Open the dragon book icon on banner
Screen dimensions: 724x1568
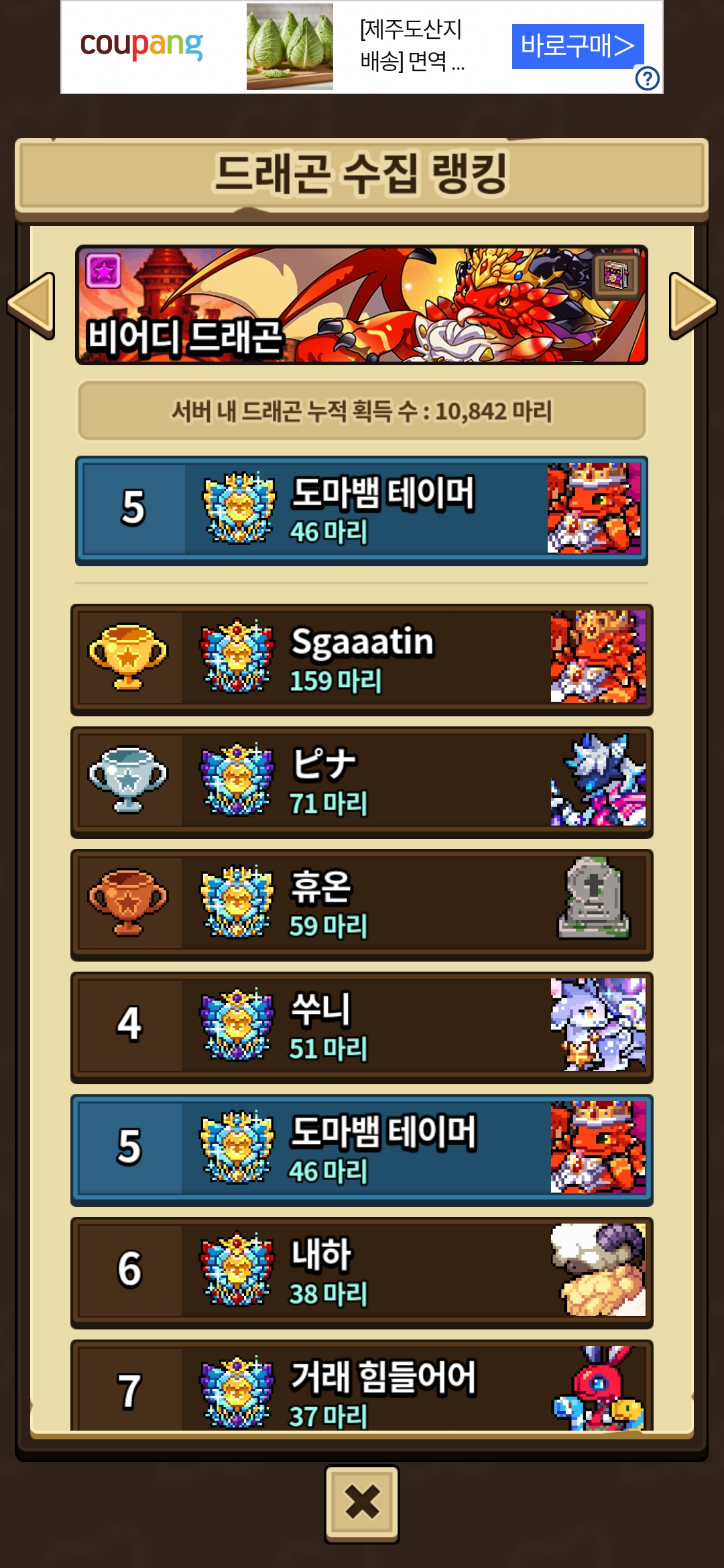615,275
